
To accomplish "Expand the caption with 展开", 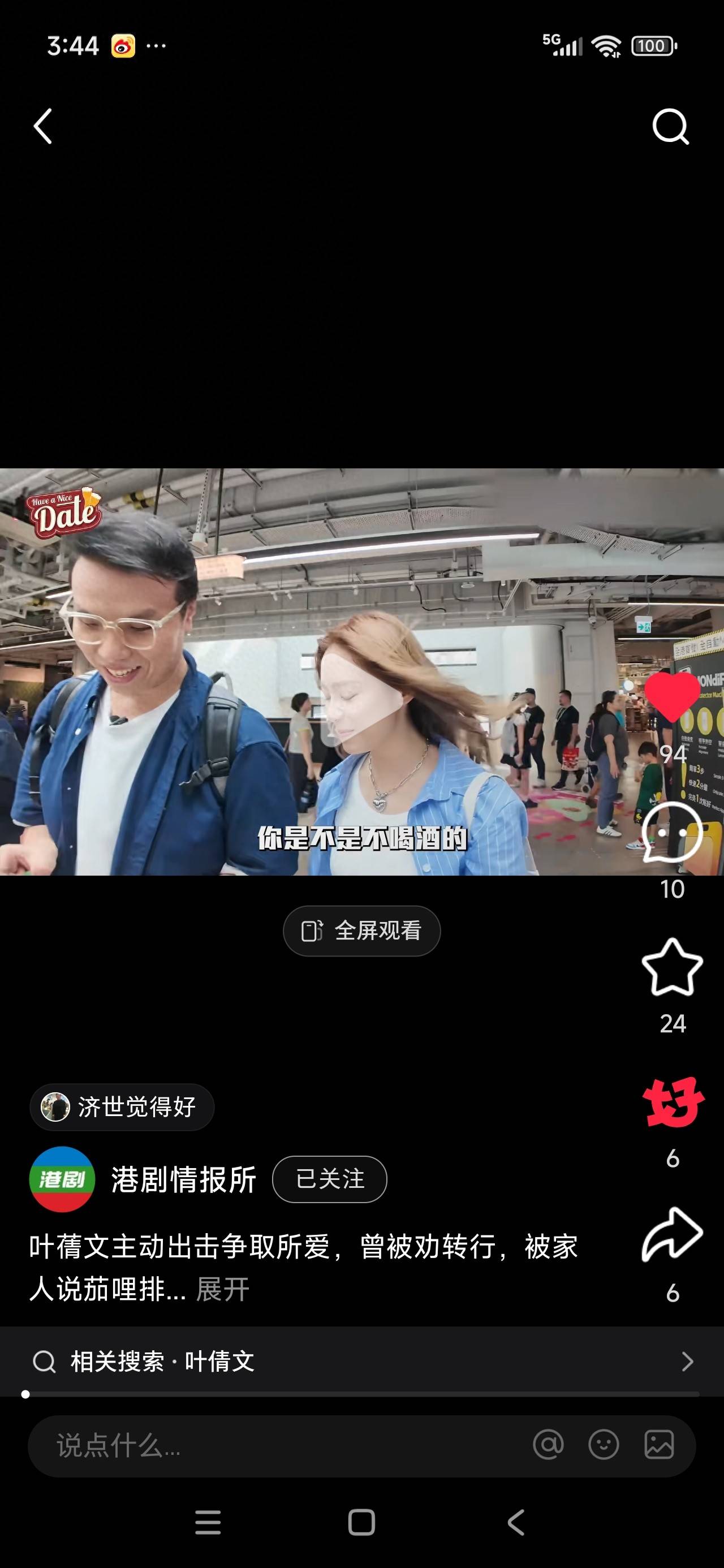I will click(223, 1289).
